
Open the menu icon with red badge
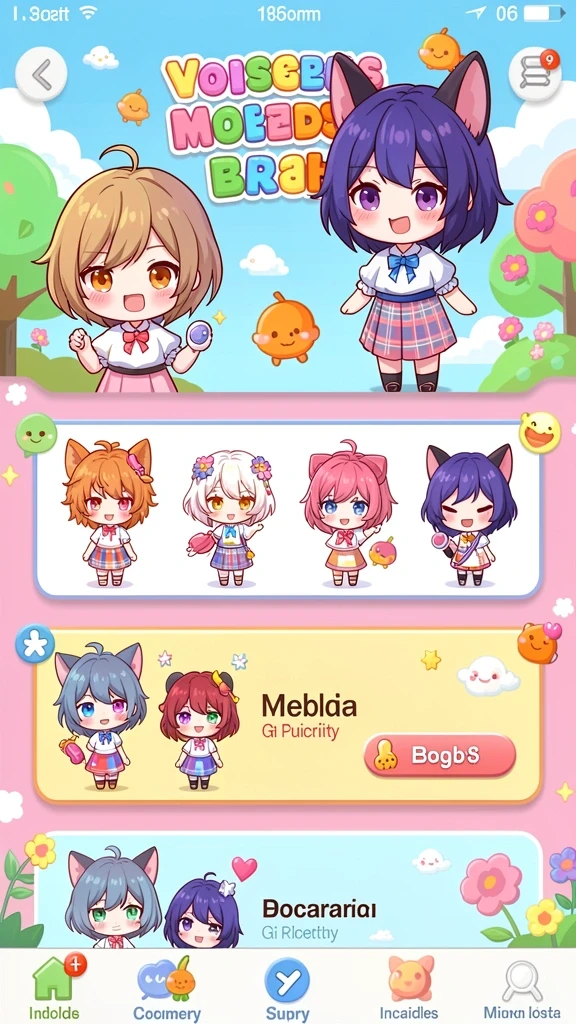coord(535,74)
